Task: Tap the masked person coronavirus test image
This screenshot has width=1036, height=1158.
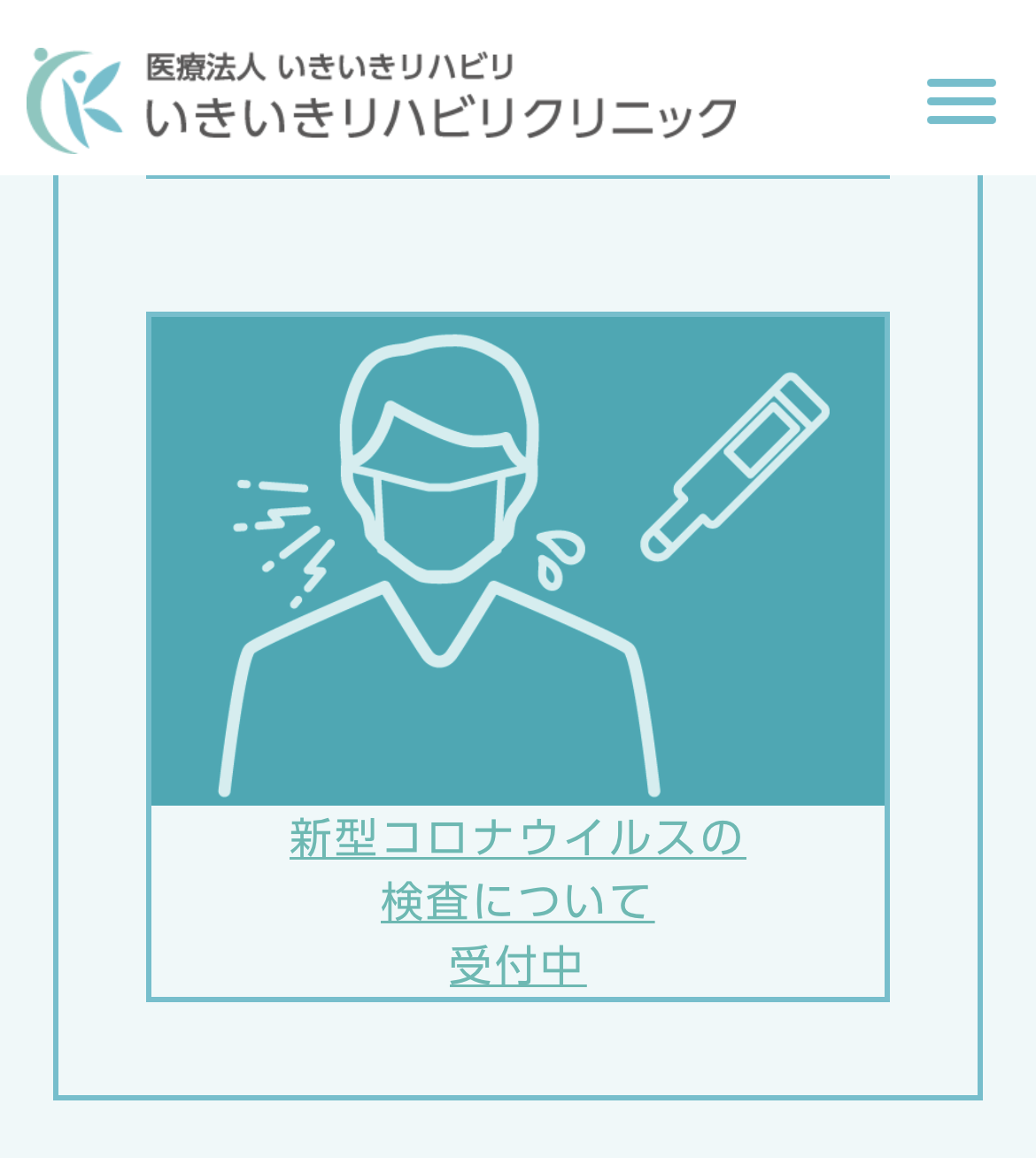Action: (x=517, y=560)
